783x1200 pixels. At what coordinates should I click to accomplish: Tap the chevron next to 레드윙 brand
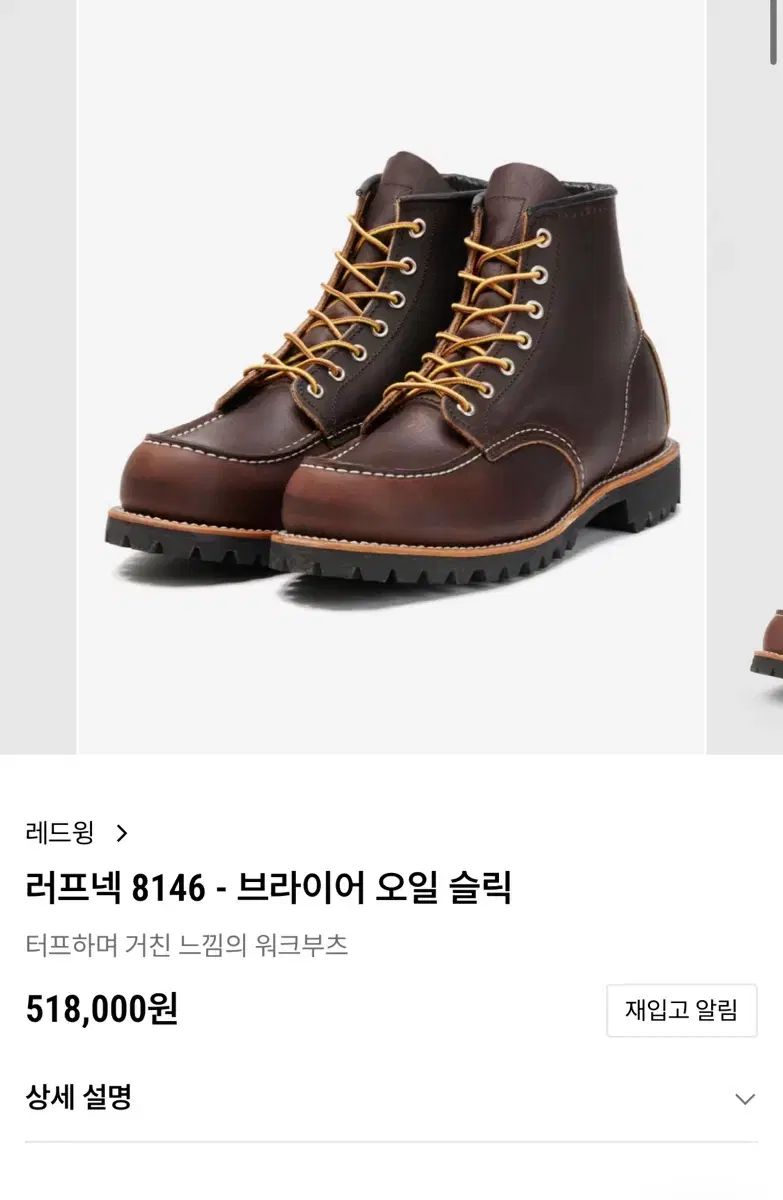pos(122,832)
